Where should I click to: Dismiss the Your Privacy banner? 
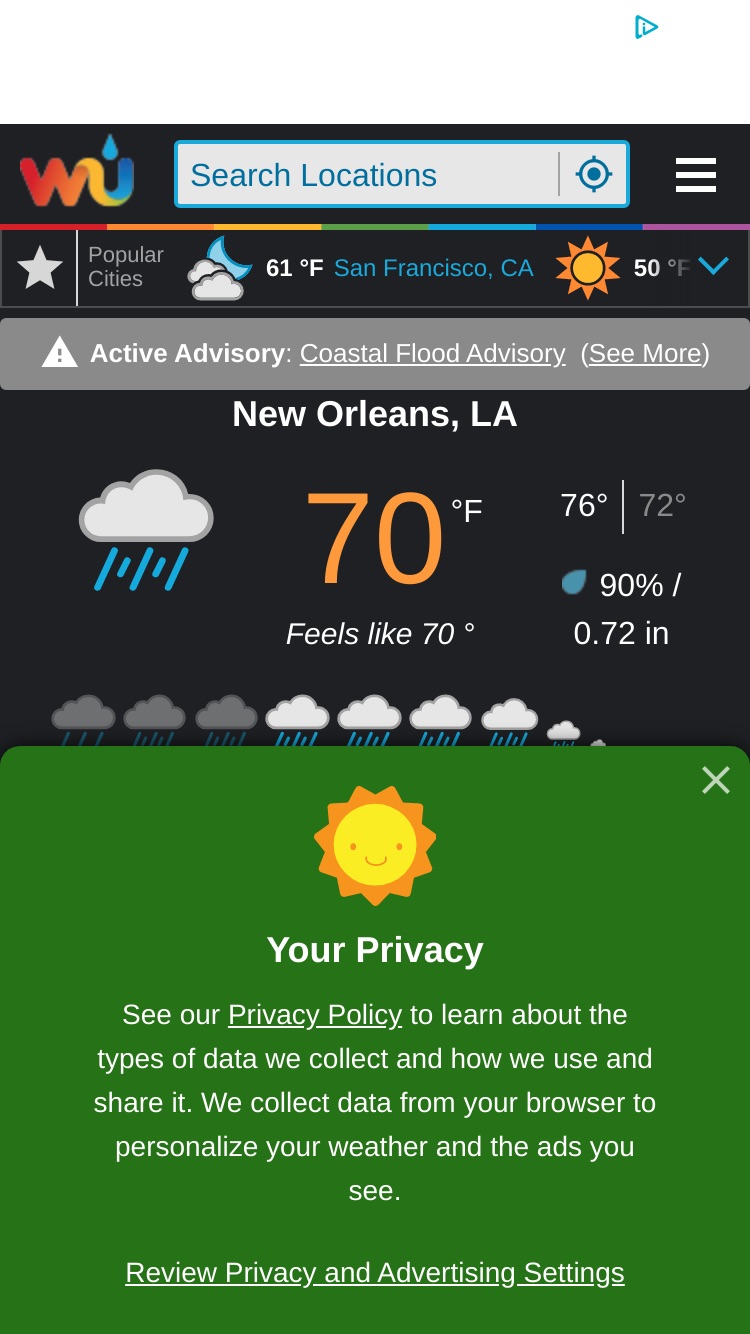pos(716,780)
